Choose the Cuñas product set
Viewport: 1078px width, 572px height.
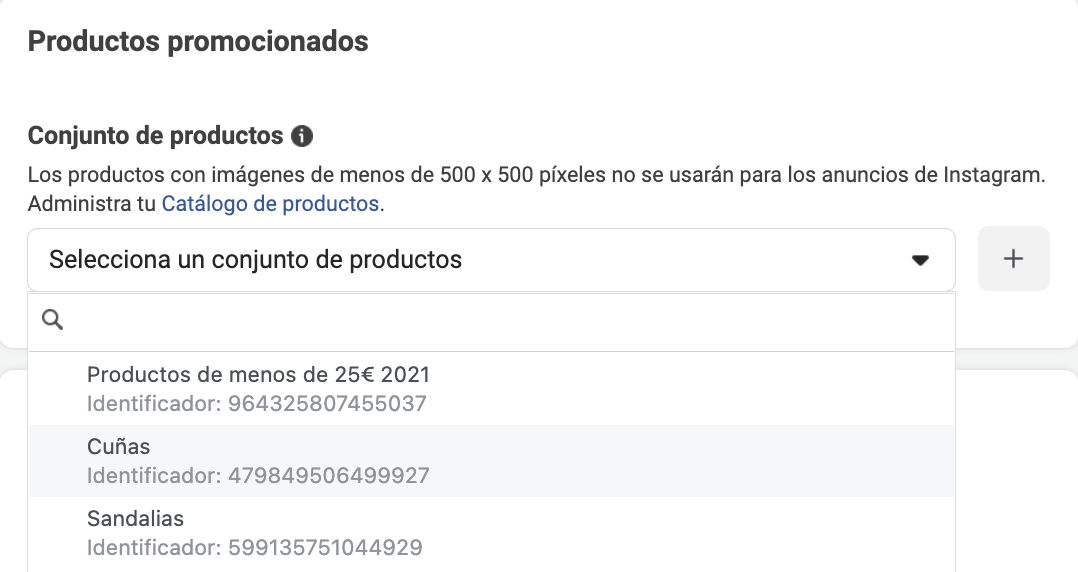pos(492,461)
